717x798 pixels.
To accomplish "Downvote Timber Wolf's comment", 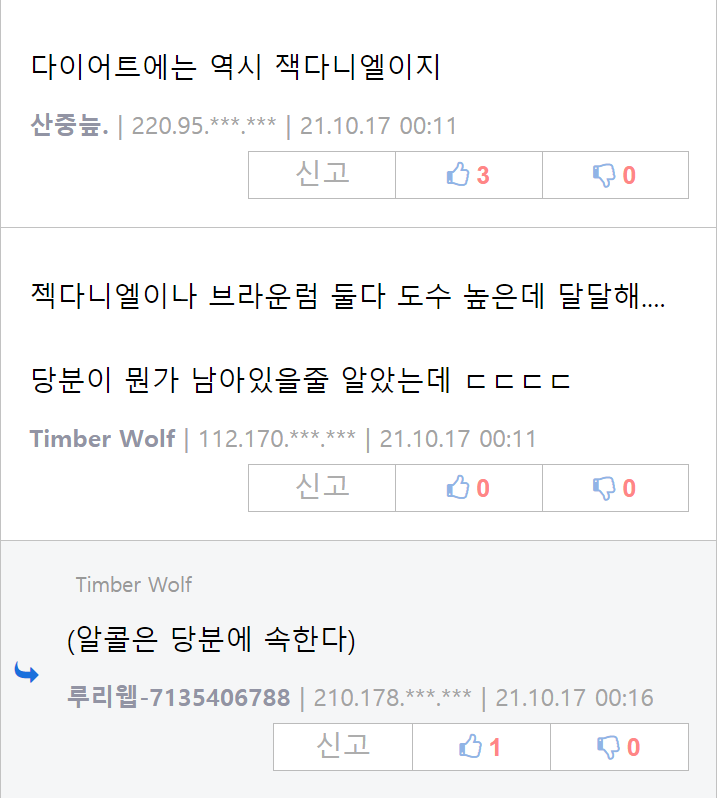I will pos(615,488).
